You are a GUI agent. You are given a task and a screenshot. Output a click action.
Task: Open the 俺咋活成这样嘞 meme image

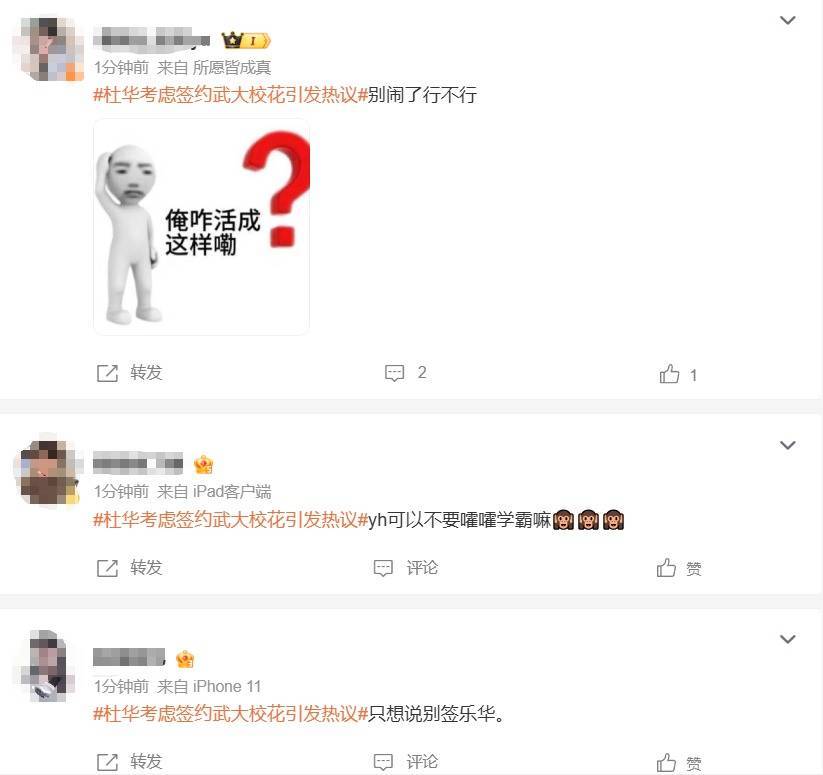click(201, 227)
